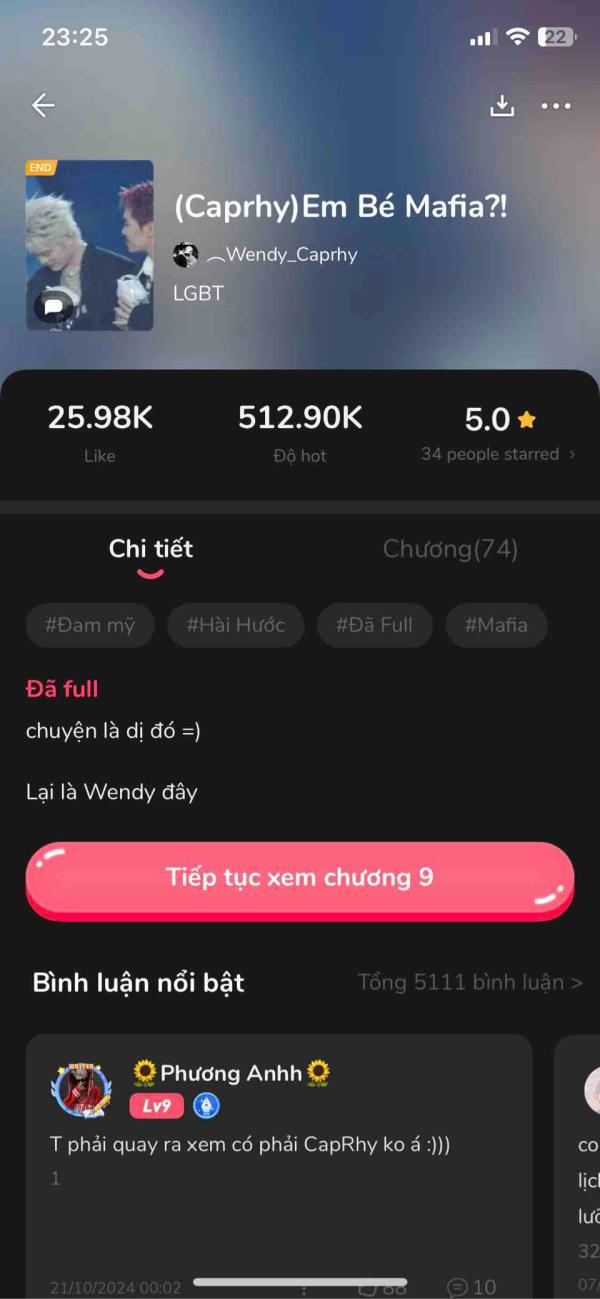Open replies on Phương Anhh's comment

(x=471, y=1286)
